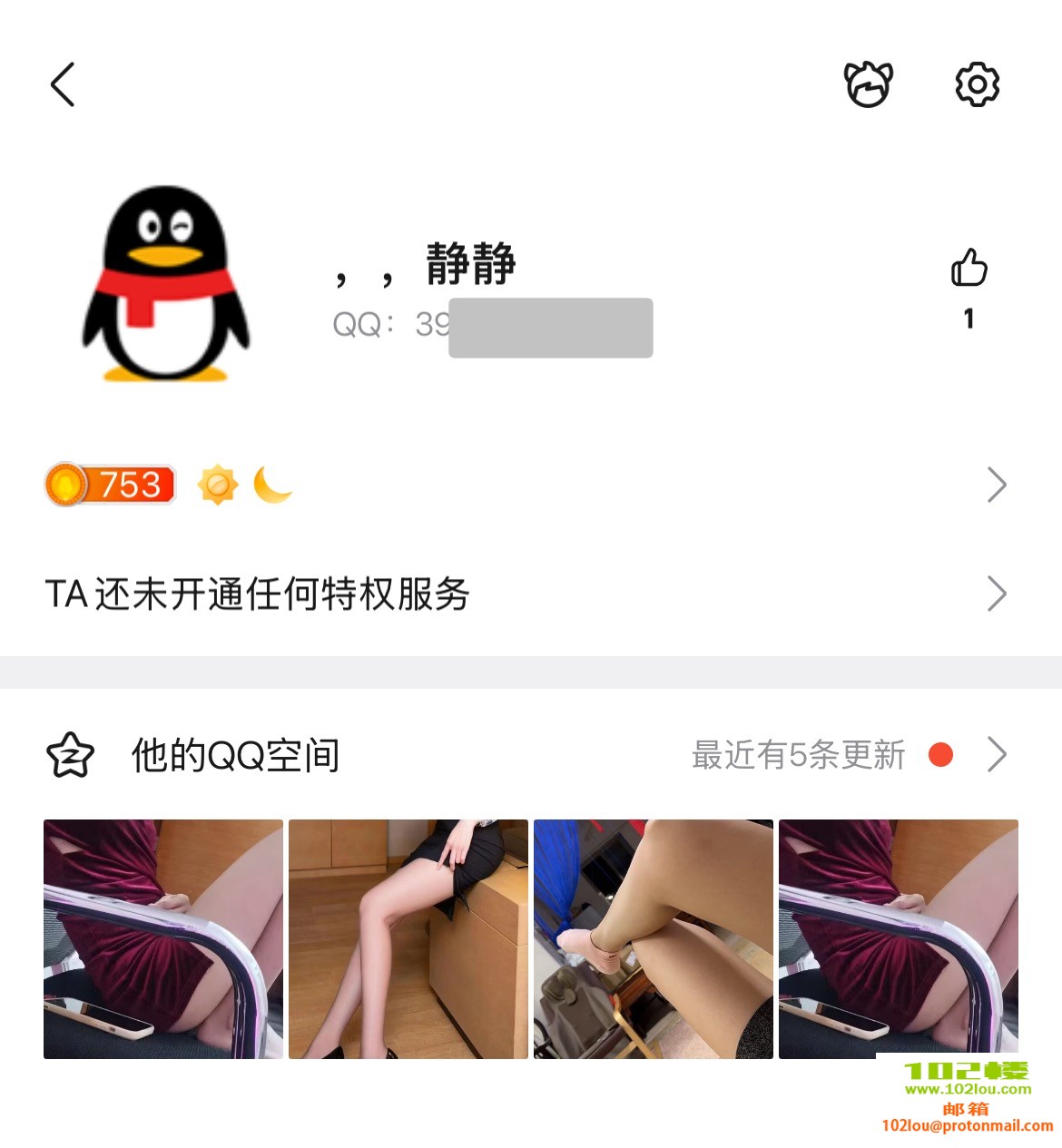View the penguin profile avatar
This screenshot has height=1148, width=1062.
pos(166,284)
